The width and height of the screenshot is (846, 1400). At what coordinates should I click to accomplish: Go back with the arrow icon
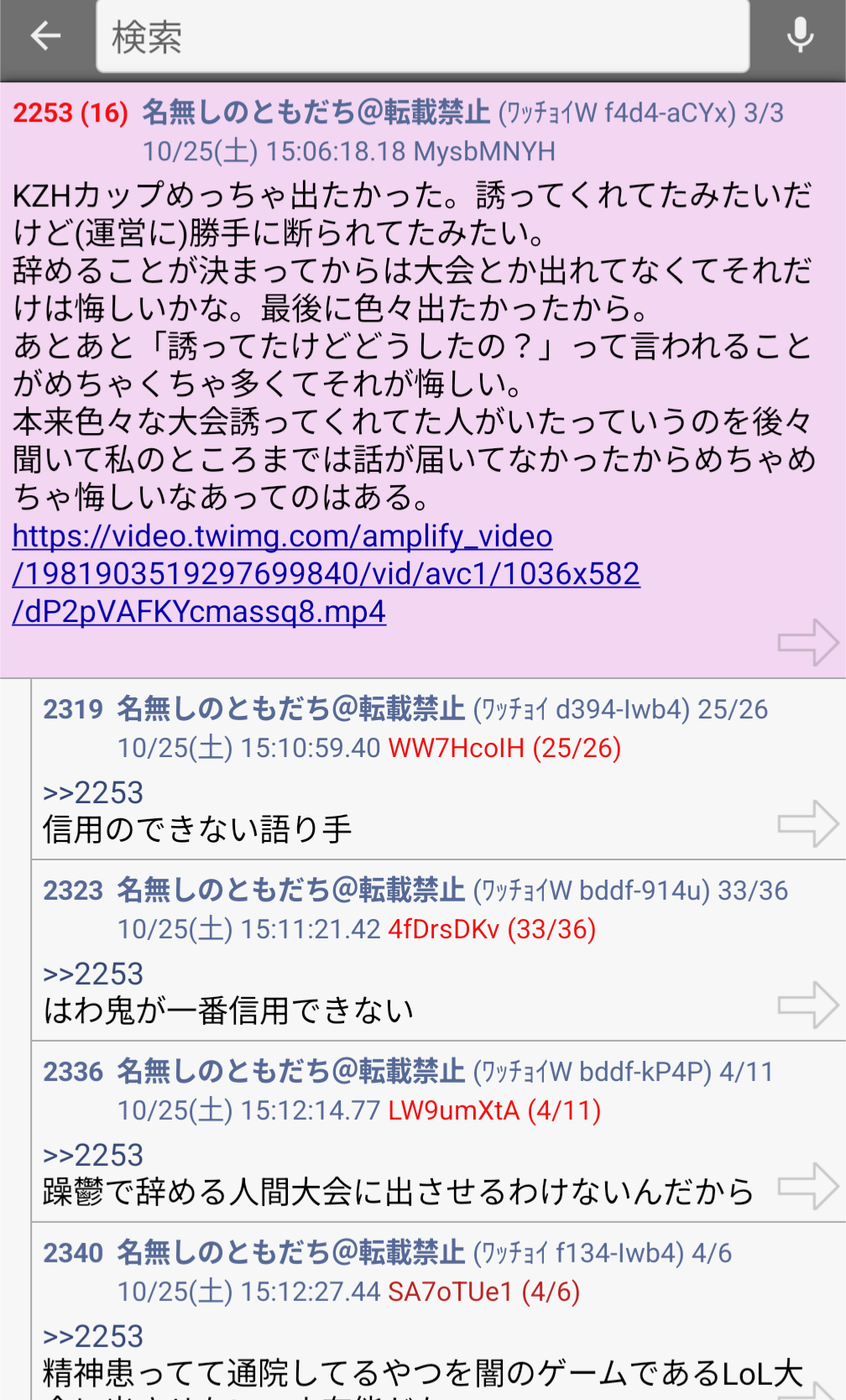pyautogui.click(x=45, y=36)
